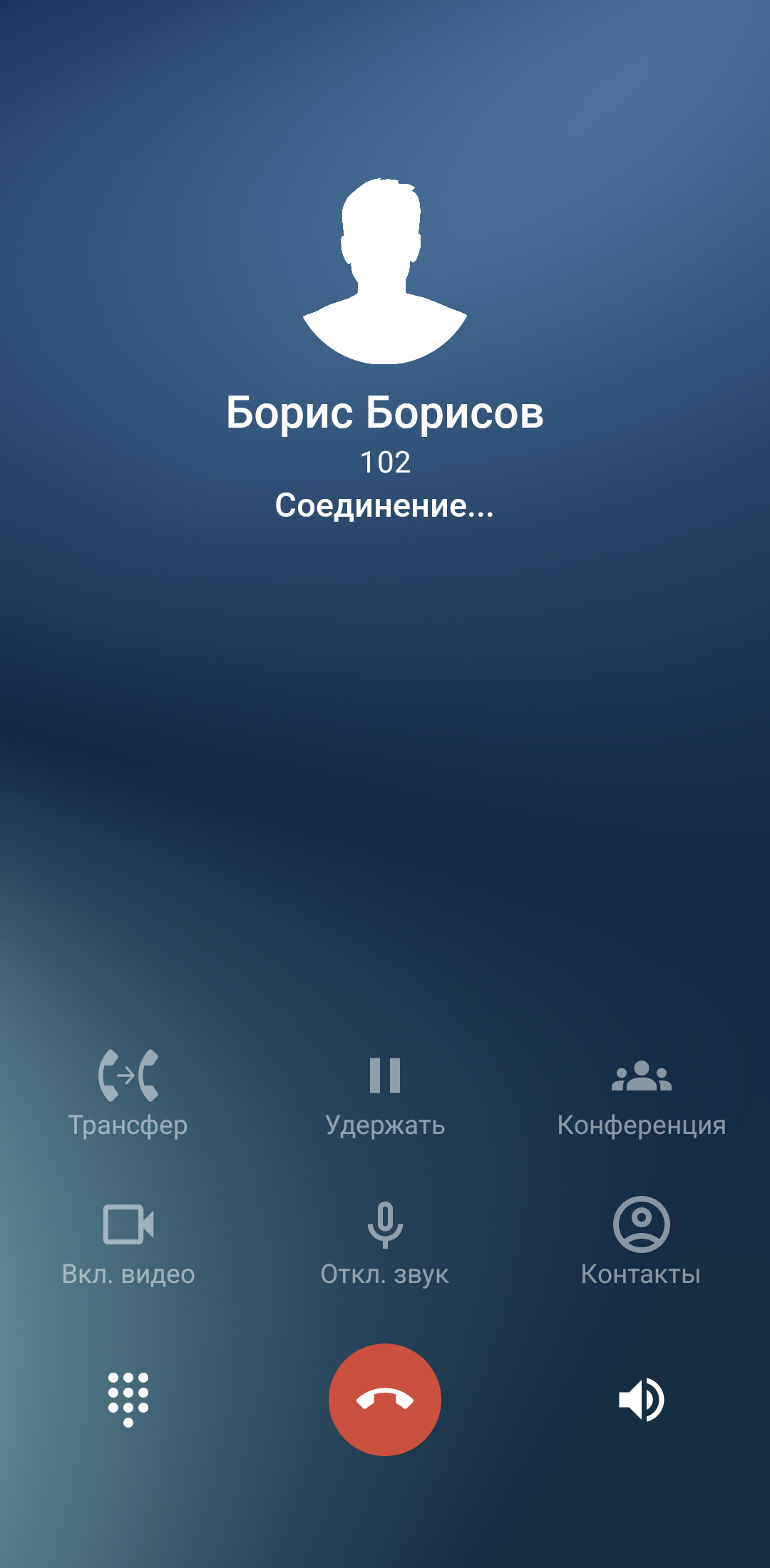Enable video with Вкл. видео
Screen dimensions: 770x1568
click(128, 1242)
